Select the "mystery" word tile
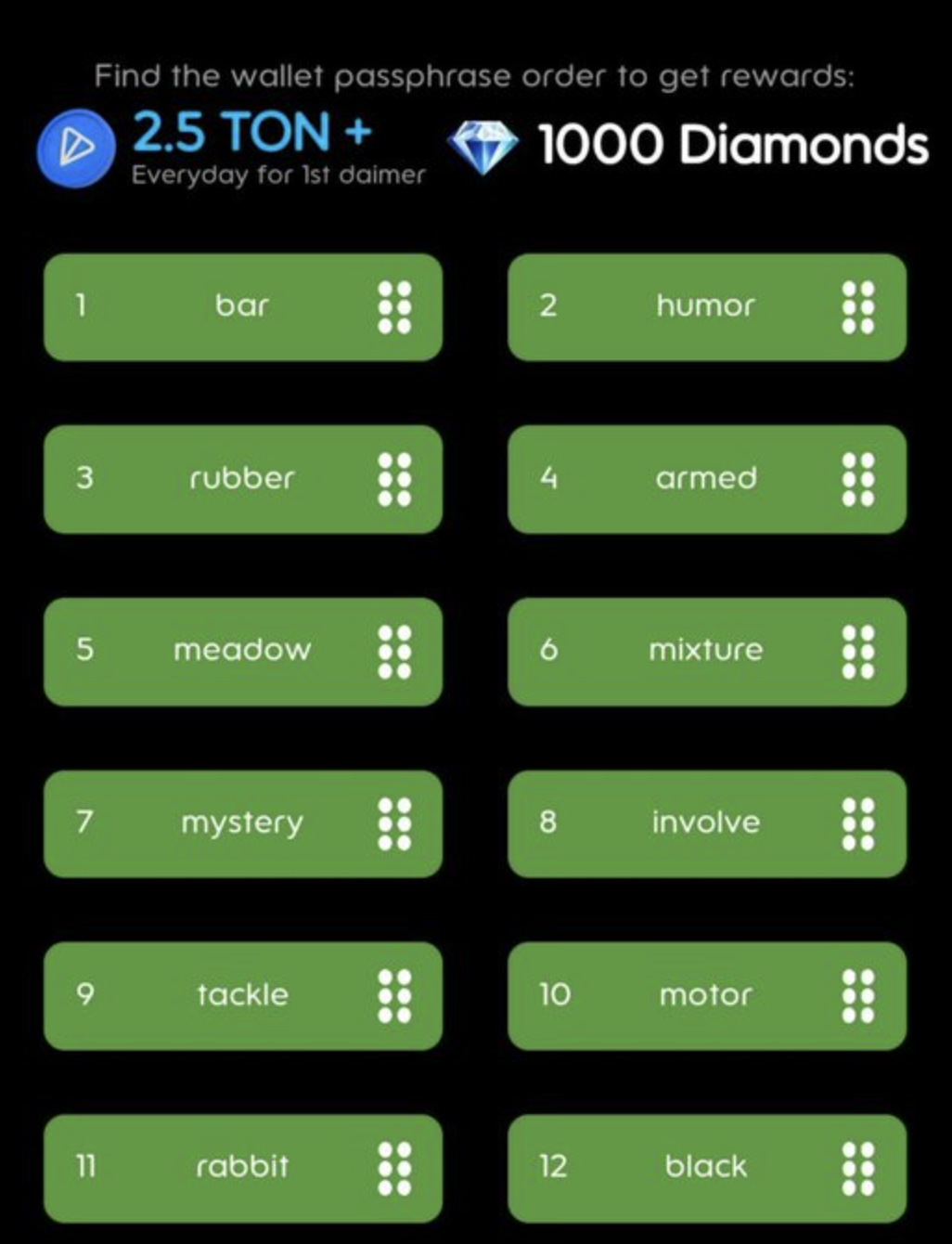Image resolution: width=952 pixels, height=1244 pixels. pos(242,823)
